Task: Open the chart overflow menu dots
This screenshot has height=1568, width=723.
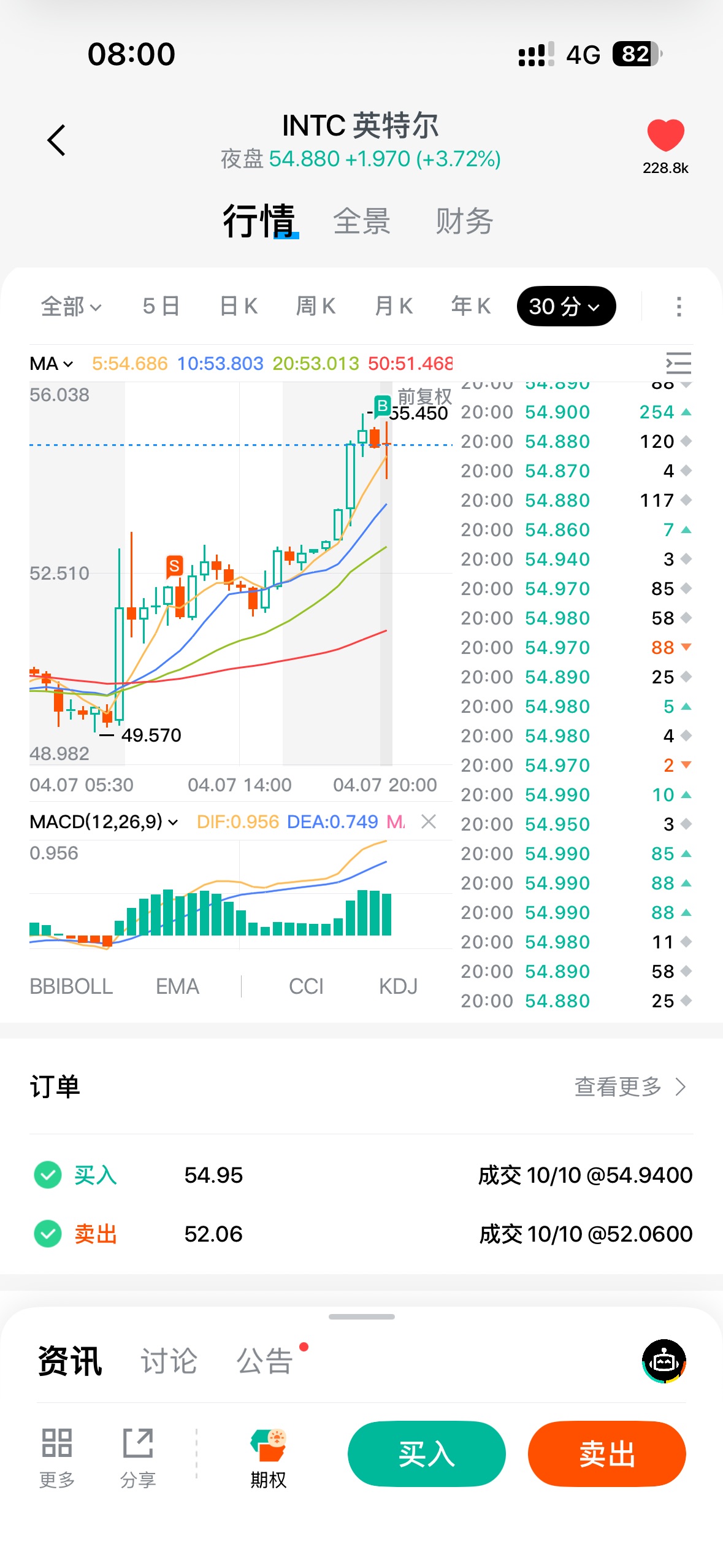Action: [678, 306]
